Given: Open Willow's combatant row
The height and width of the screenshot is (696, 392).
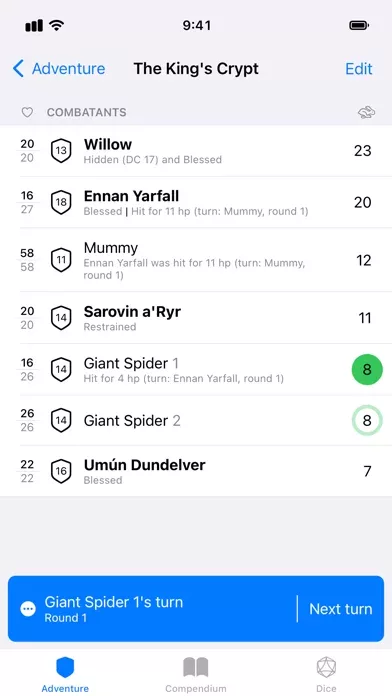Looking at the screenshot, I should (x=196, y=151).
